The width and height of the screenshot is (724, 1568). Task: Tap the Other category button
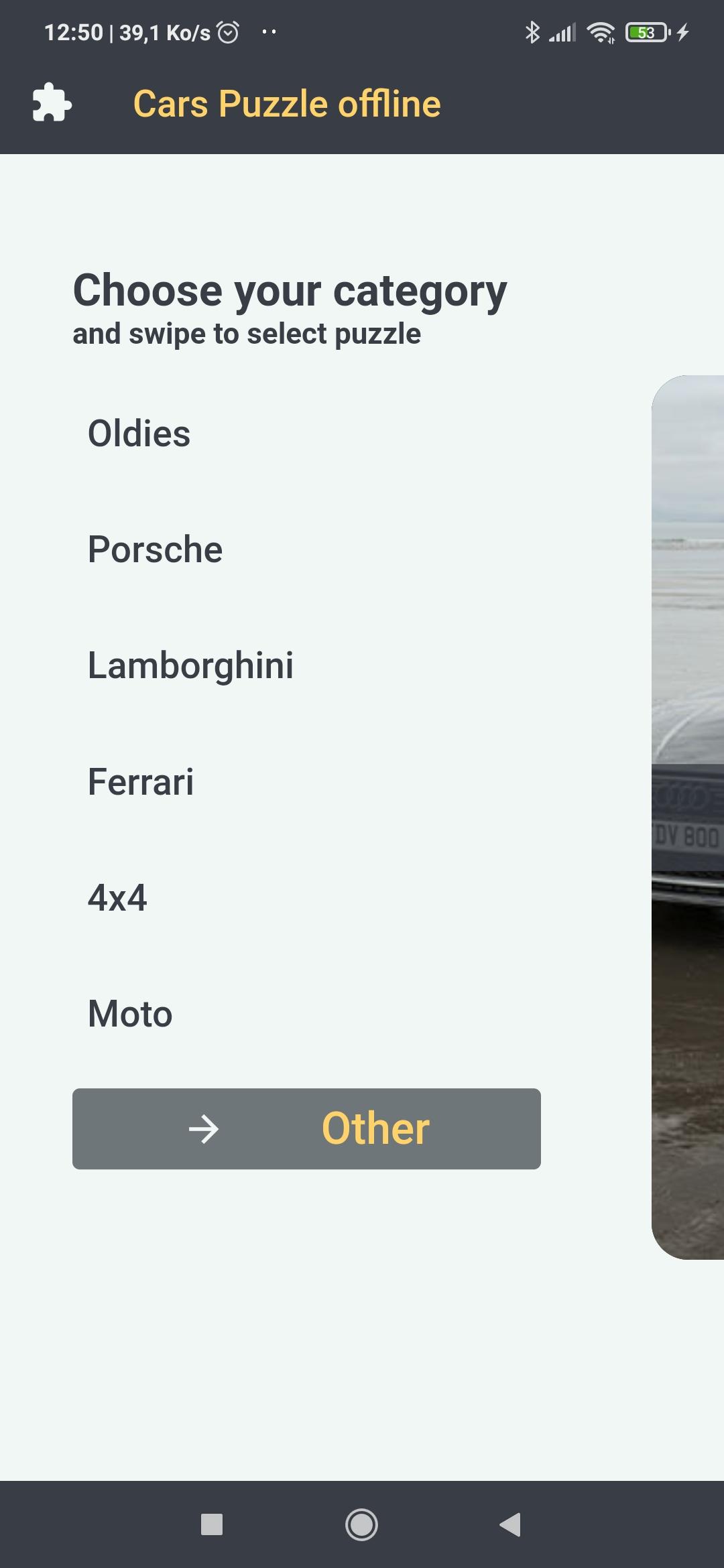tap(306, 1129)
